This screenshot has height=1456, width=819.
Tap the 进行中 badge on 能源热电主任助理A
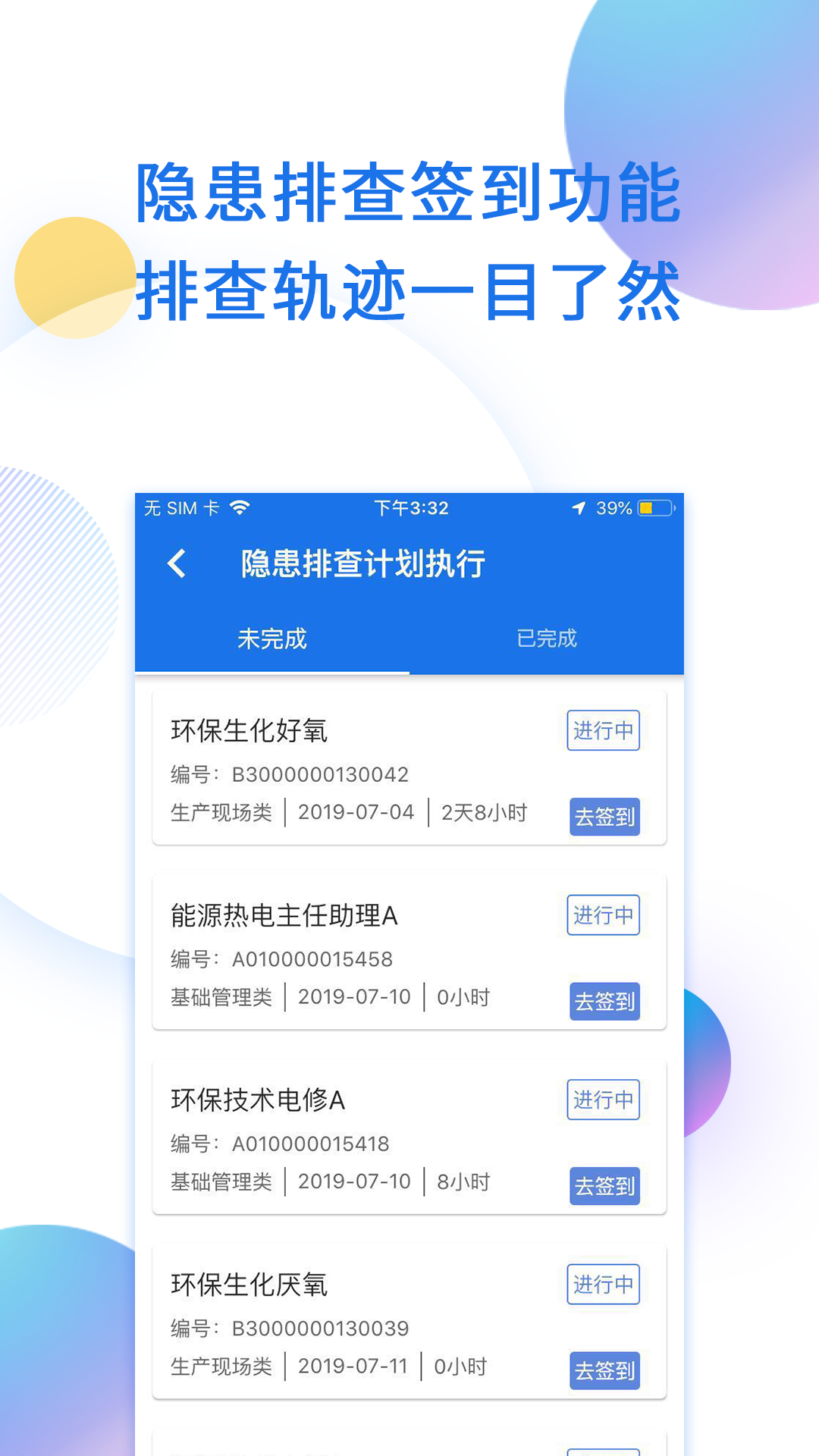[603, 915]
